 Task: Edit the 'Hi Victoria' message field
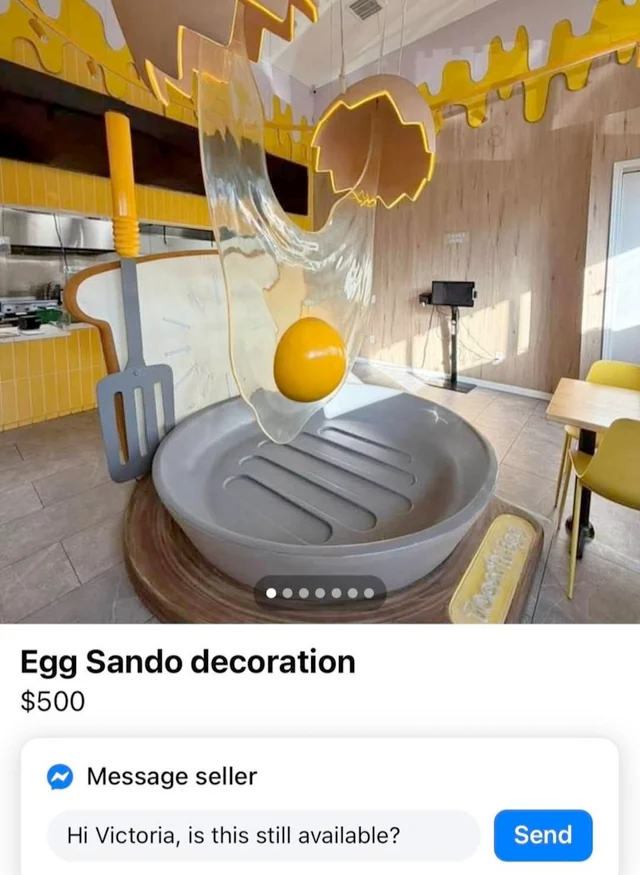pos(264,835)
